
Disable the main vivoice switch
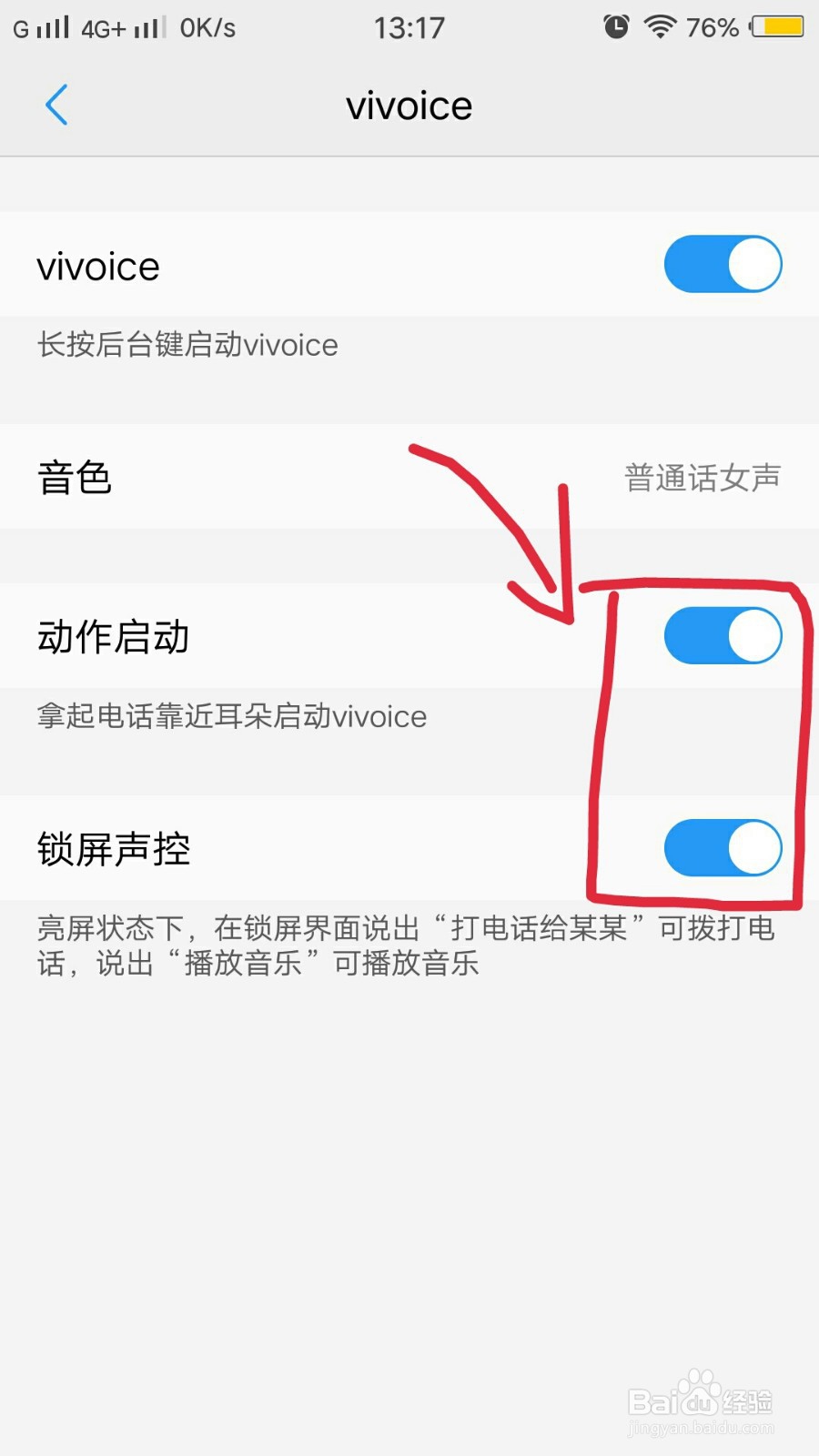point(722,264)
